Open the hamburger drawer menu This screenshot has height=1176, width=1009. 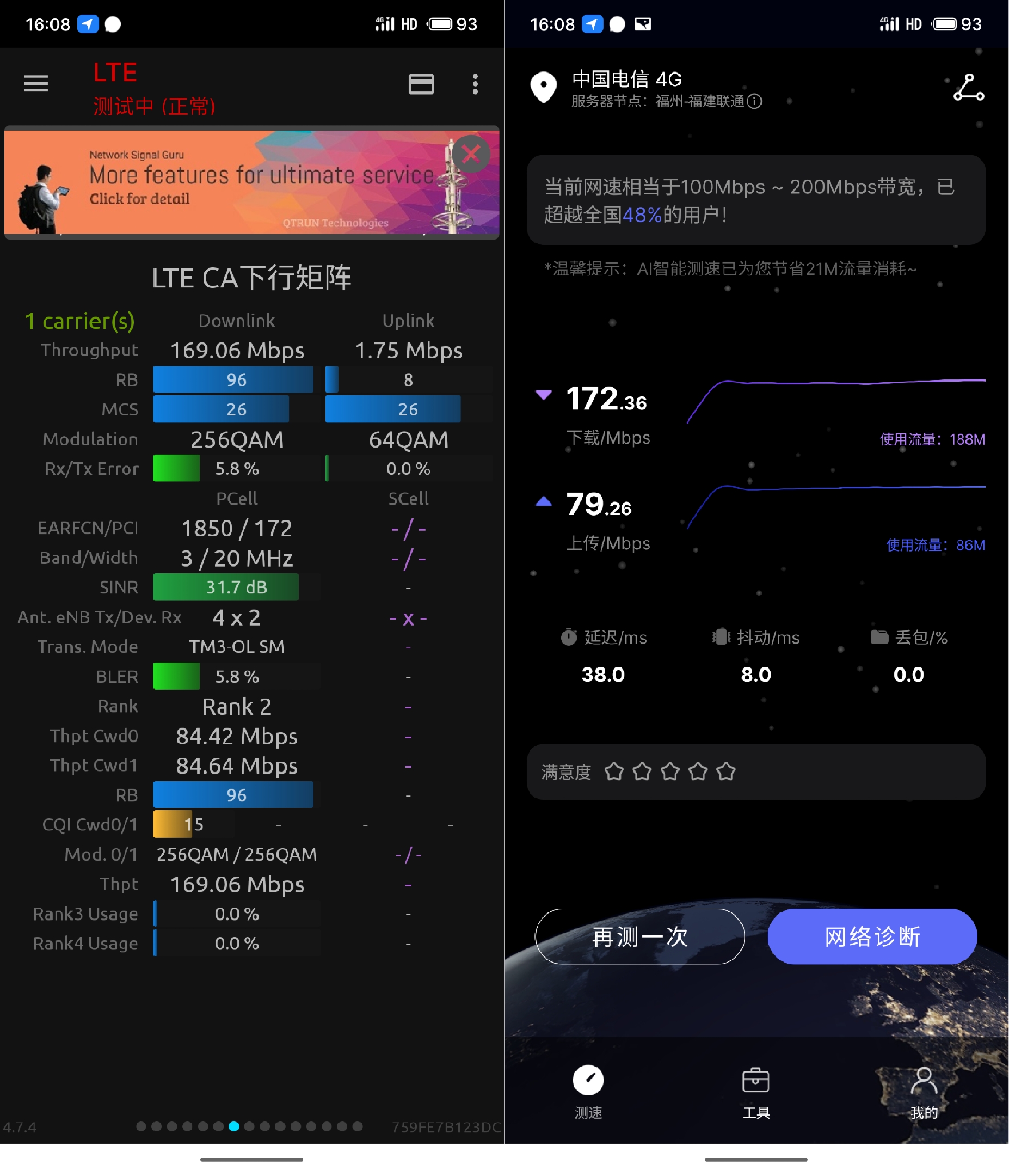click(x=36, y=84)
